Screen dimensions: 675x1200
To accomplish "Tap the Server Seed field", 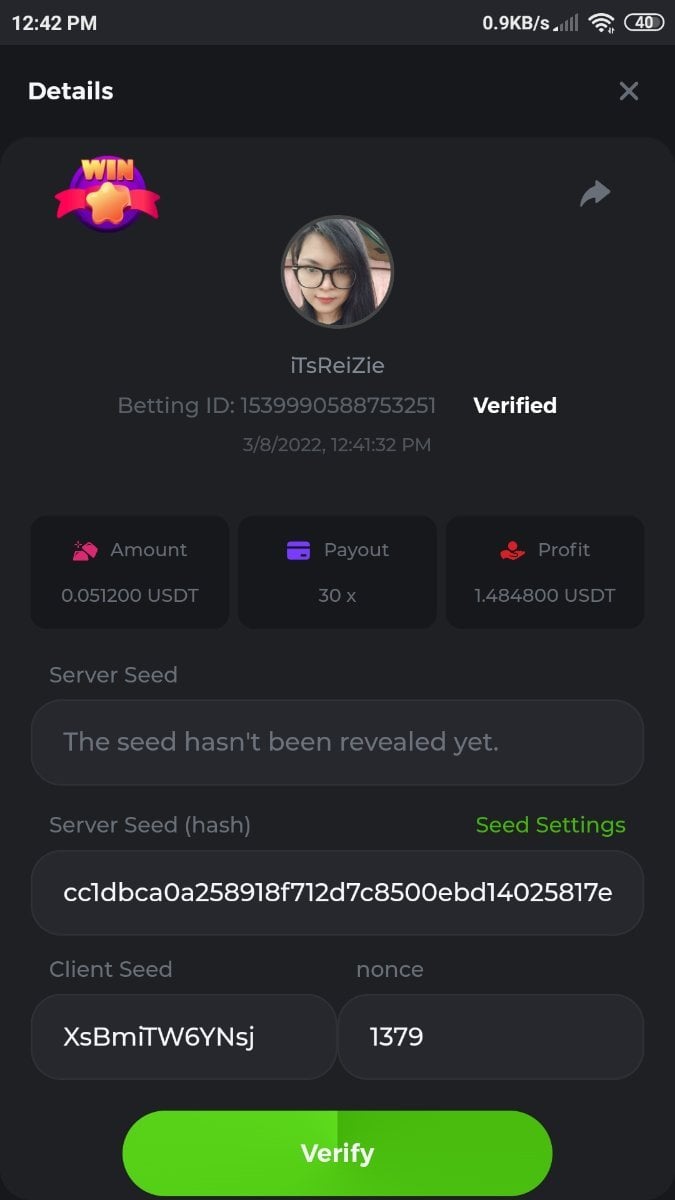I will coord(337,742).
